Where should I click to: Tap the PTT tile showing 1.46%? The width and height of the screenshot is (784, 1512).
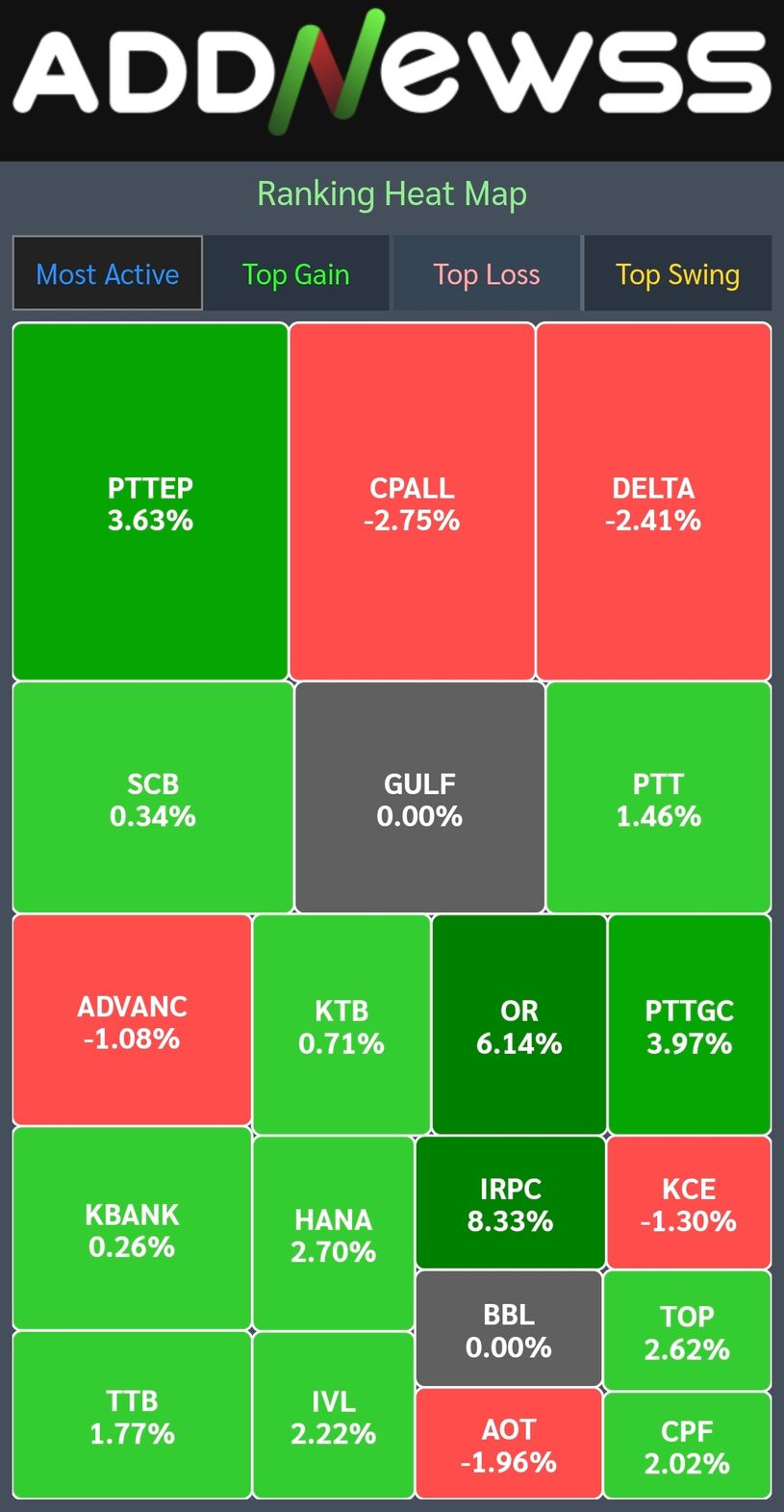point(658,798)
